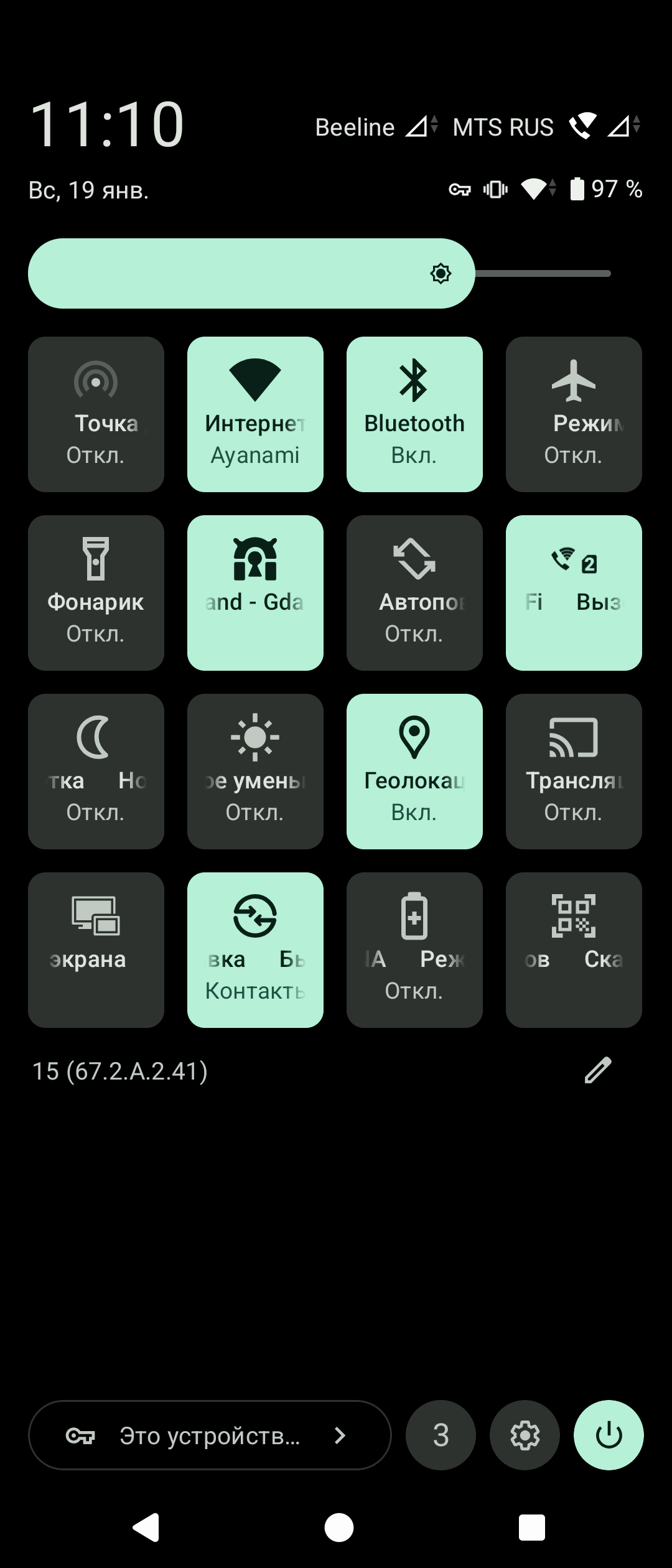This screenshot has height=1568, width=672.
Task: Enable Автоповорот auto-rotate tile
Action: click(414, 593)
